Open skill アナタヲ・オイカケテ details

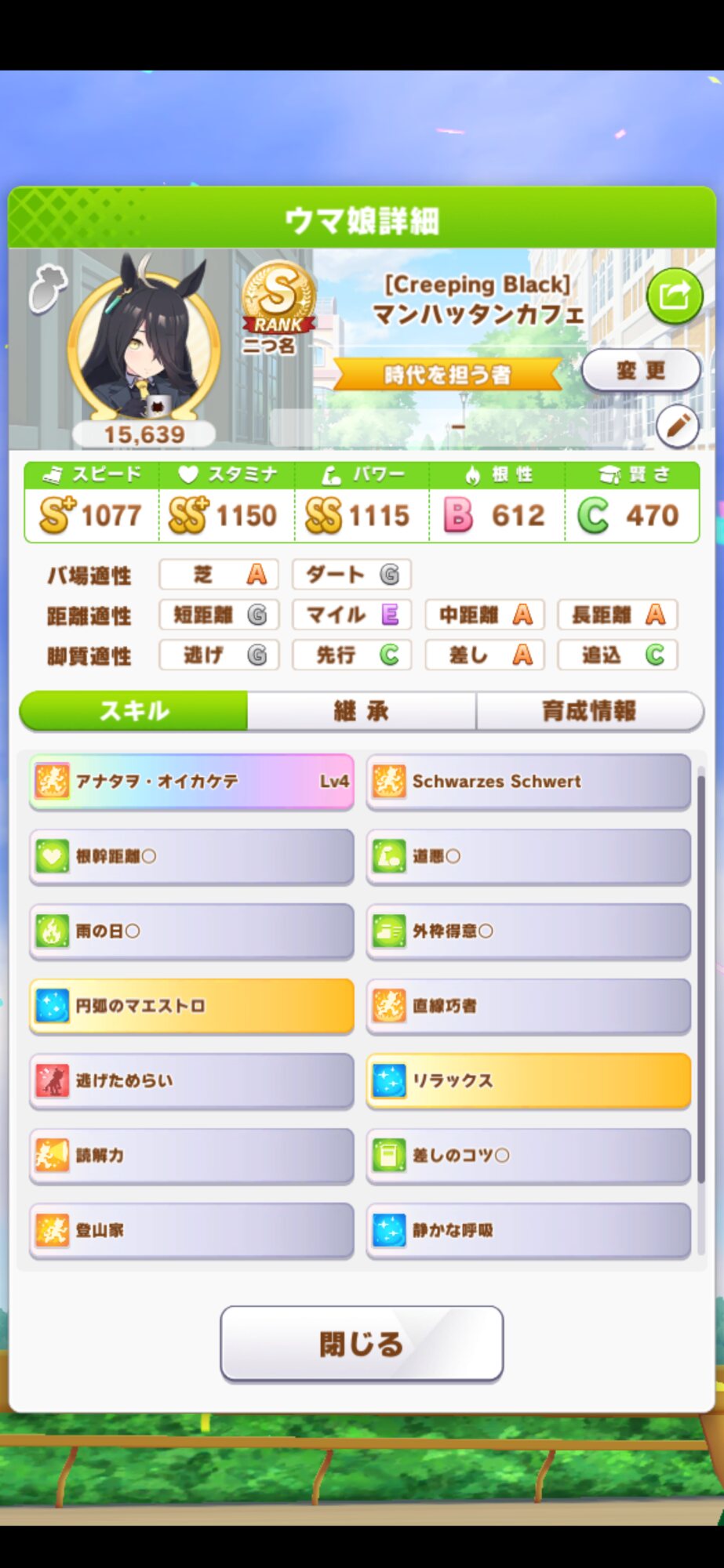(191, 781)
